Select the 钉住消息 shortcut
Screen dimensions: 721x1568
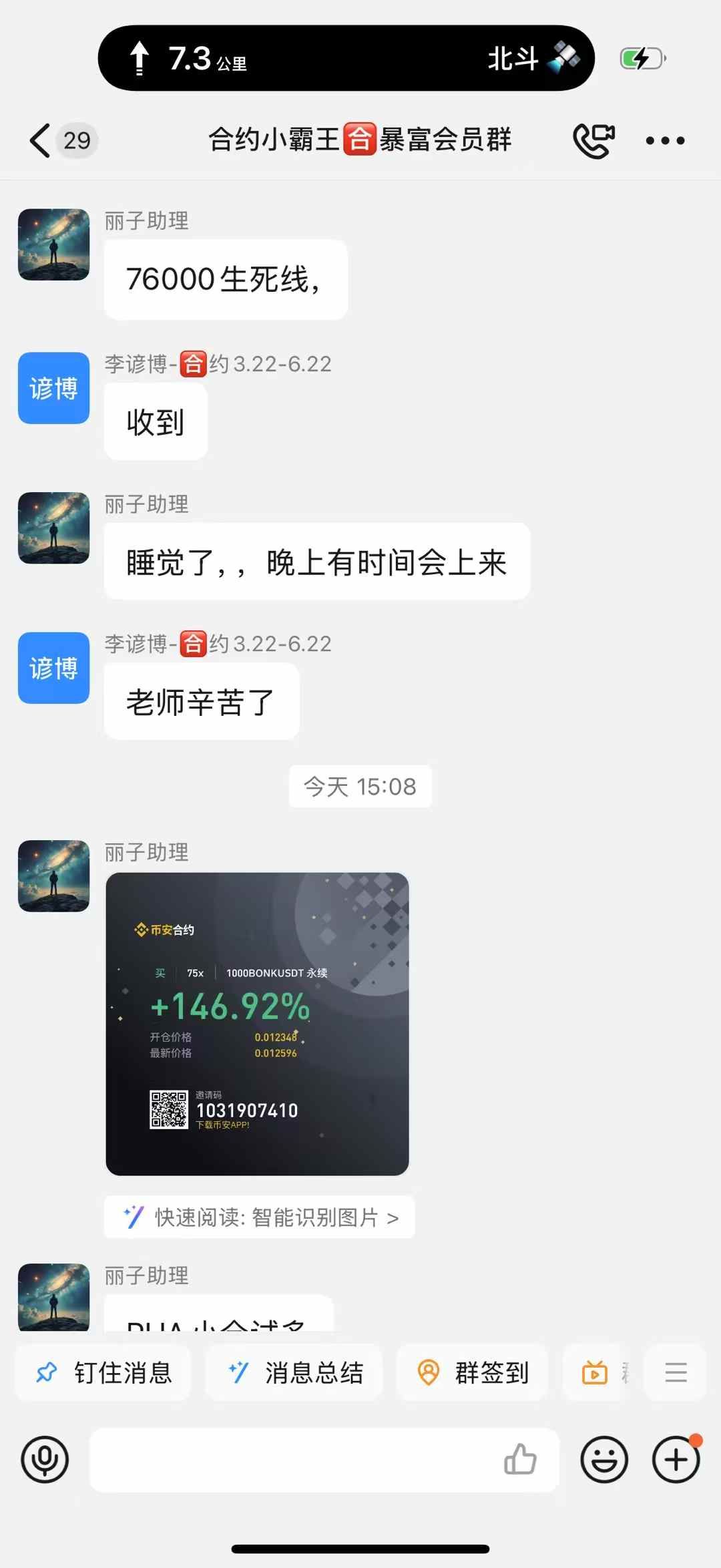(x=103, y=1373)
